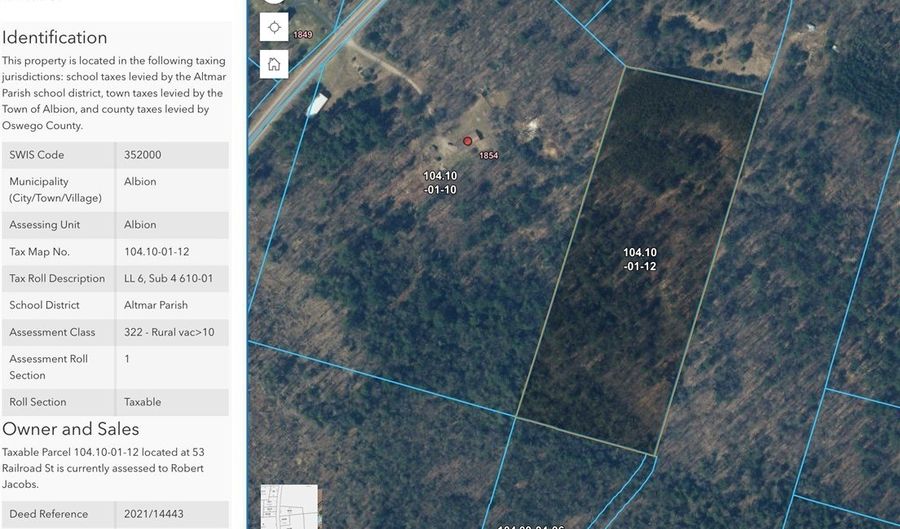This screenshot has width=900, height=529.
Task: Open the overview map thumbnail
Action: tap(289, 507)
